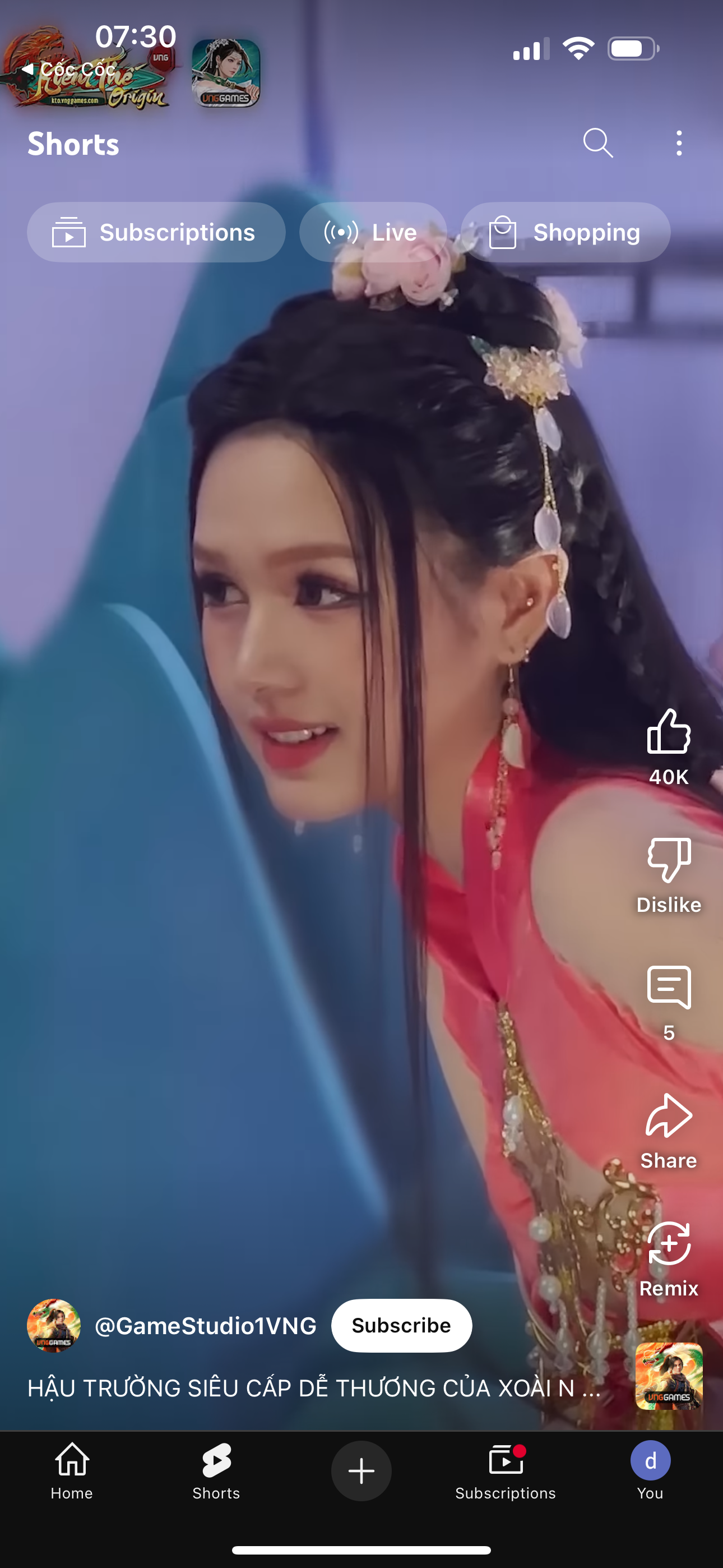Image resolution: width=723 pixels, height=1568 pixels.
Task: Open the comments on this short
Action: 668,989
